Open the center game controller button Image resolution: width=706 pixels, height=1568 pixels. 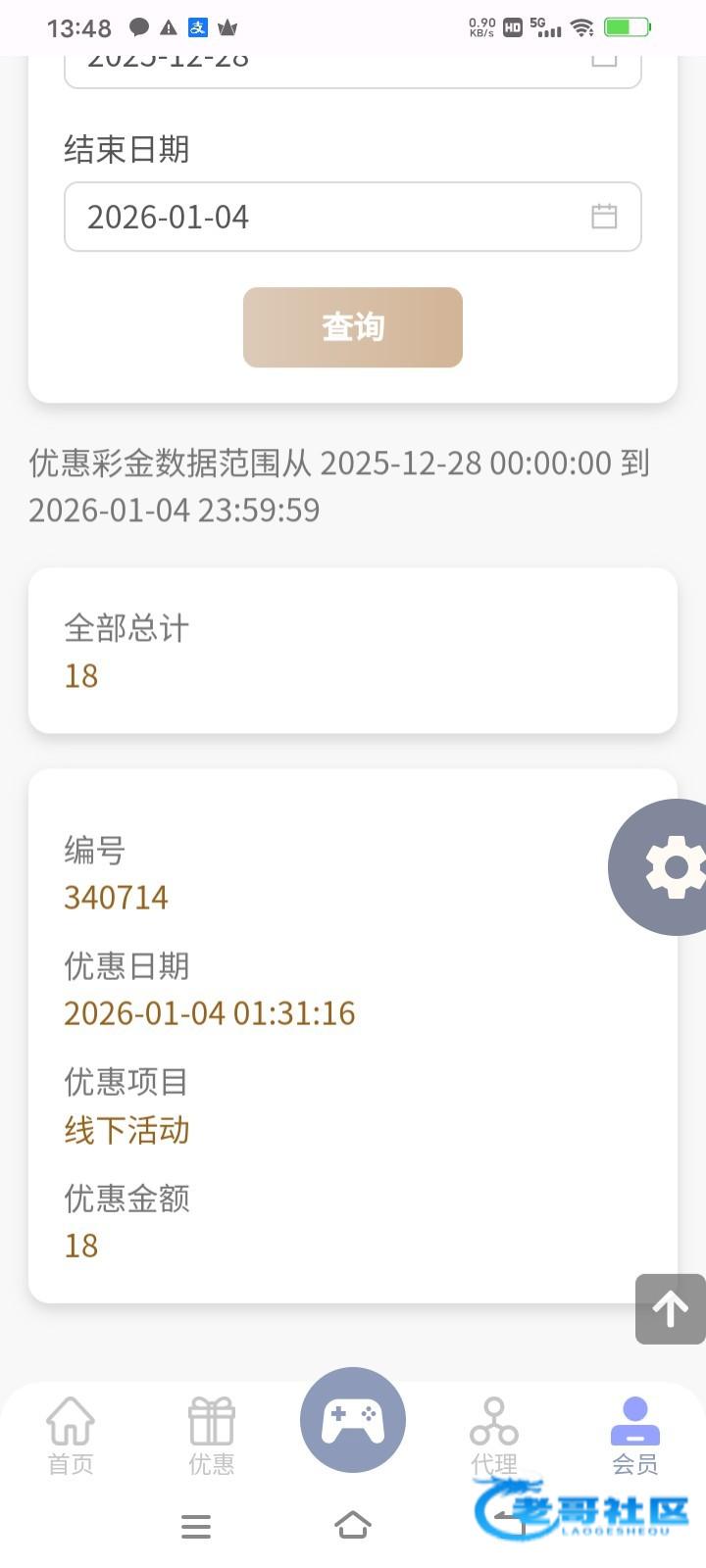pyautogui.click(x=353, y=1419)
